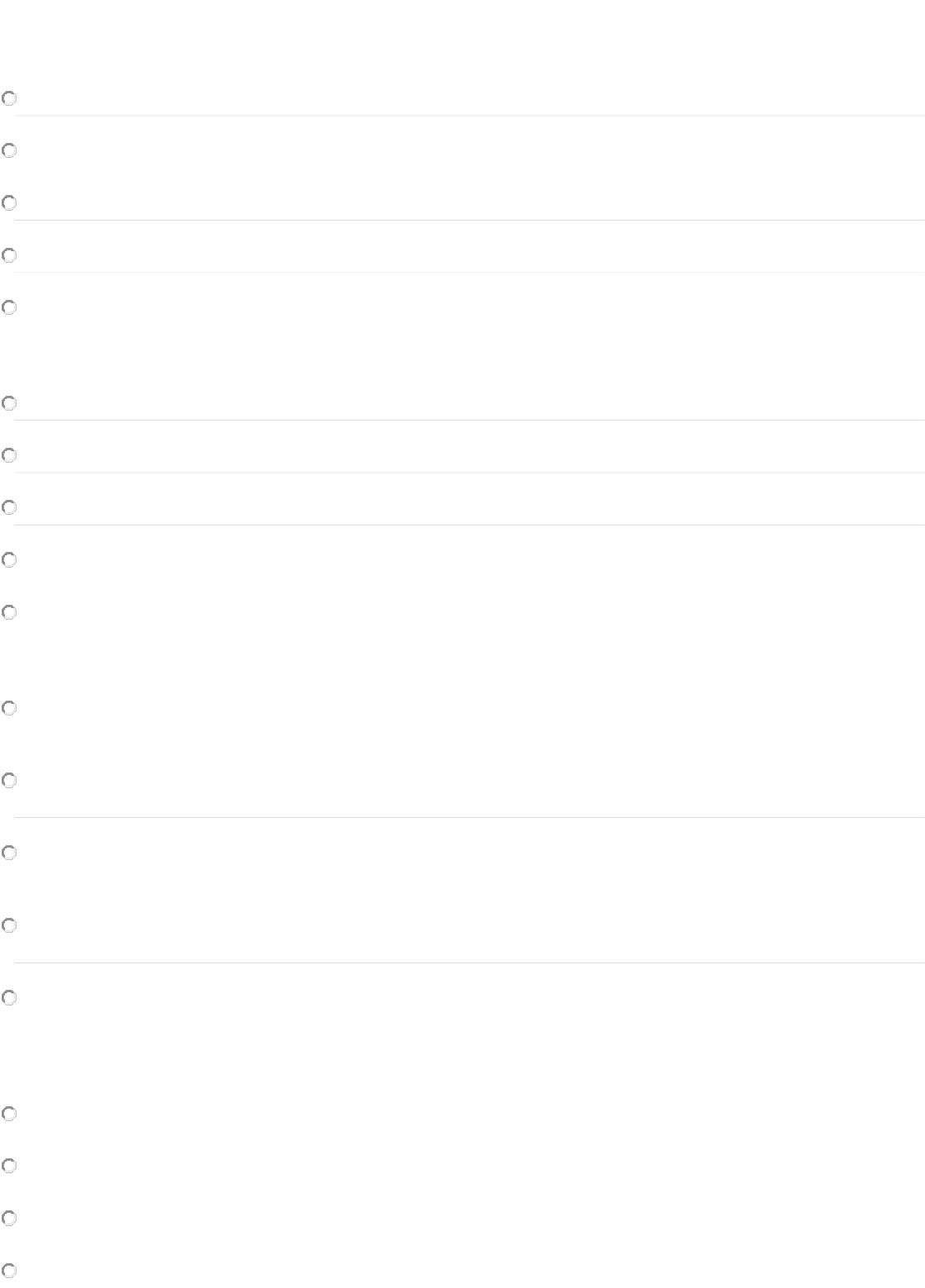Select last radio option in second group
925x1288 pixels.
(9, 612)
